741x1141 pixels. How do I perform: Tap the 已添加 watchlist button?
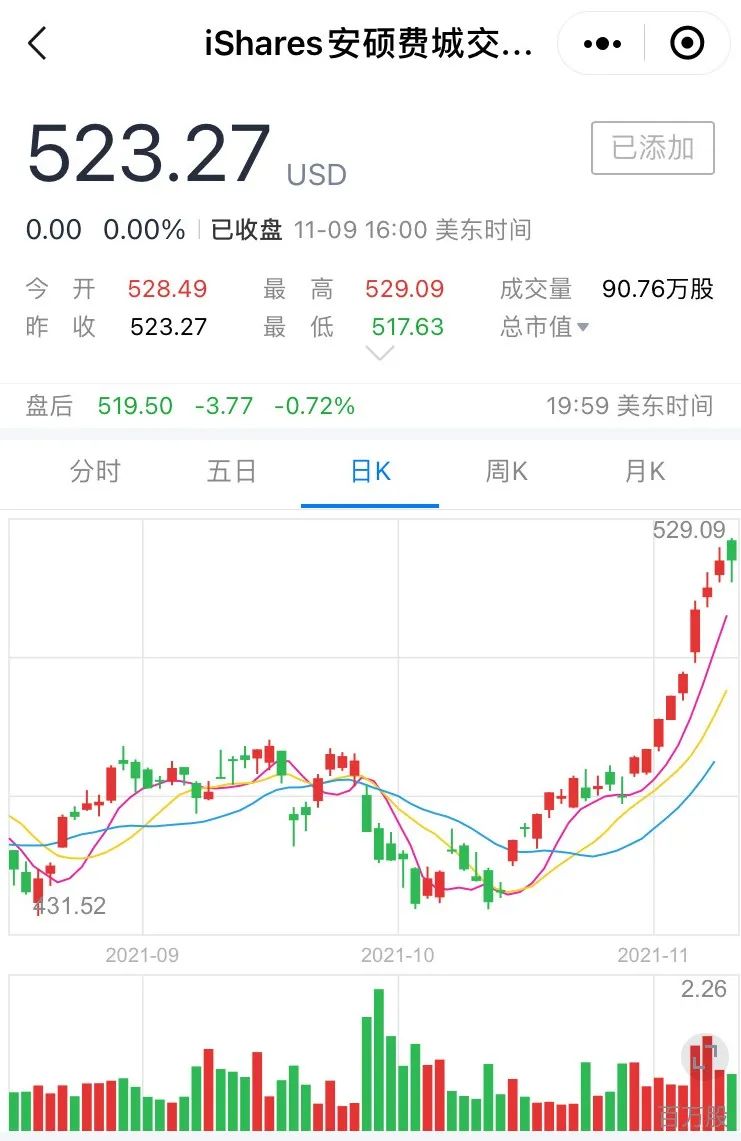coord(652,148)
